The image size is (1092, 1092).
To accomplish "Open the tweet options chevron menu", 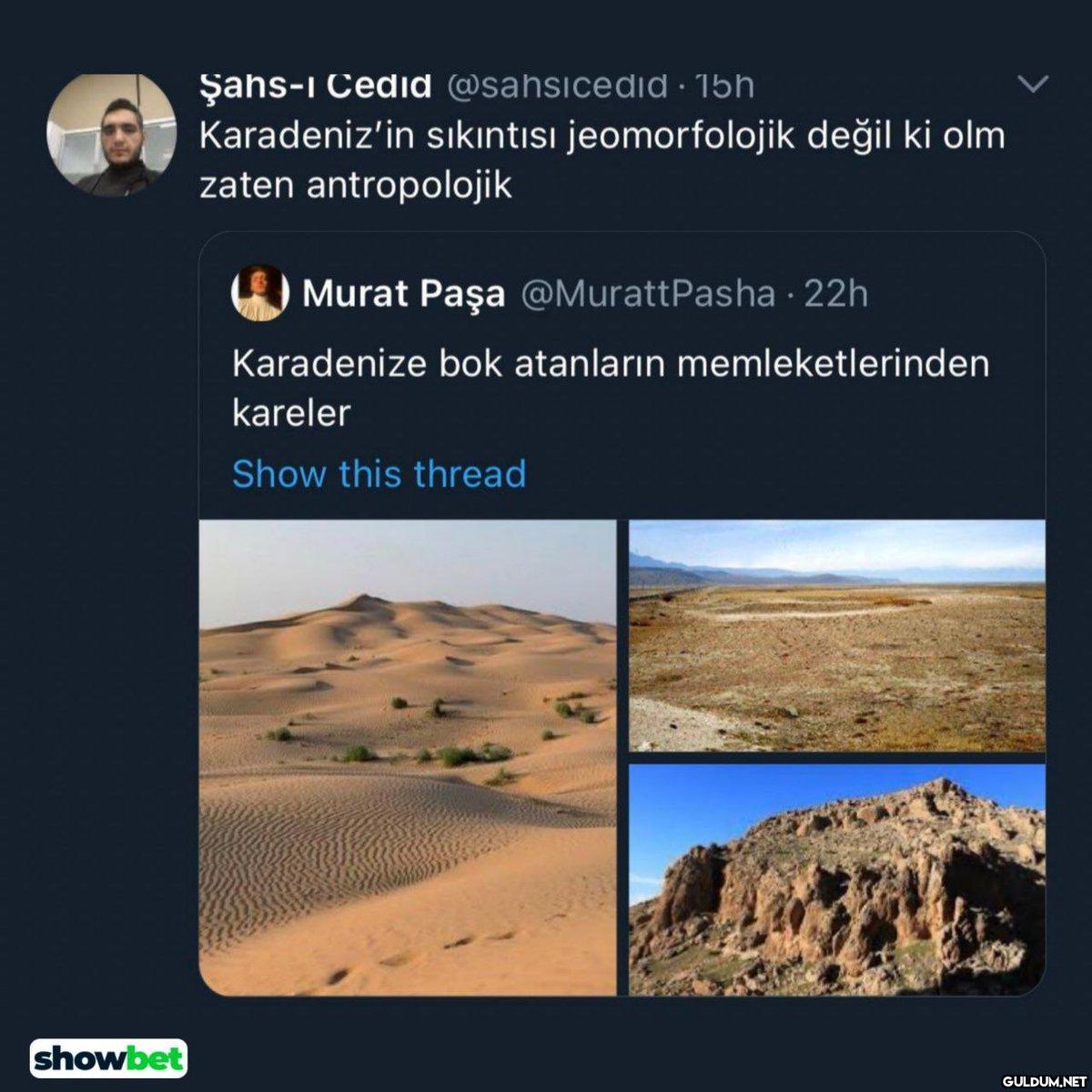I will (x=1032, y=86).
